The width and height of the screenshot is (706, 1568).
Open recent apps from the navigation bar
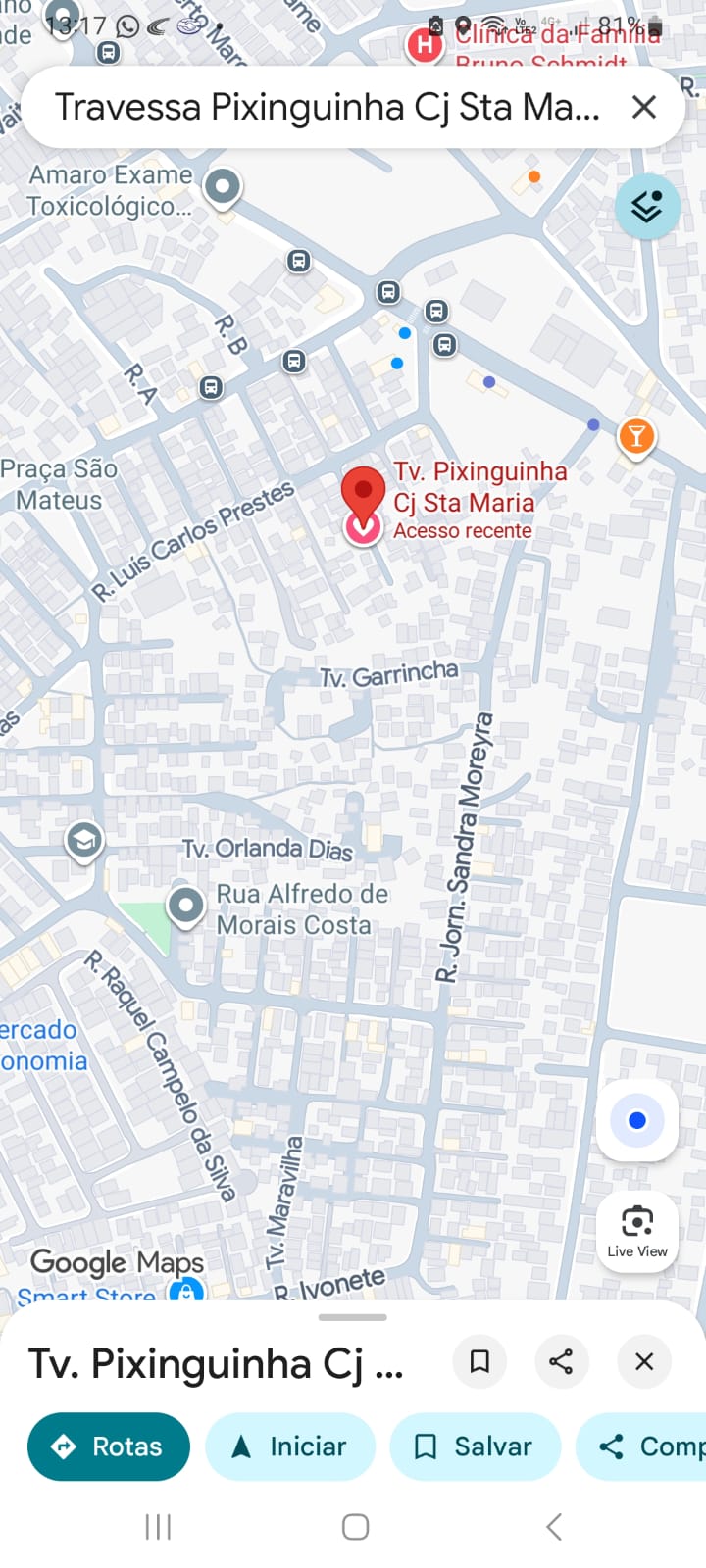pos(158,1526)
